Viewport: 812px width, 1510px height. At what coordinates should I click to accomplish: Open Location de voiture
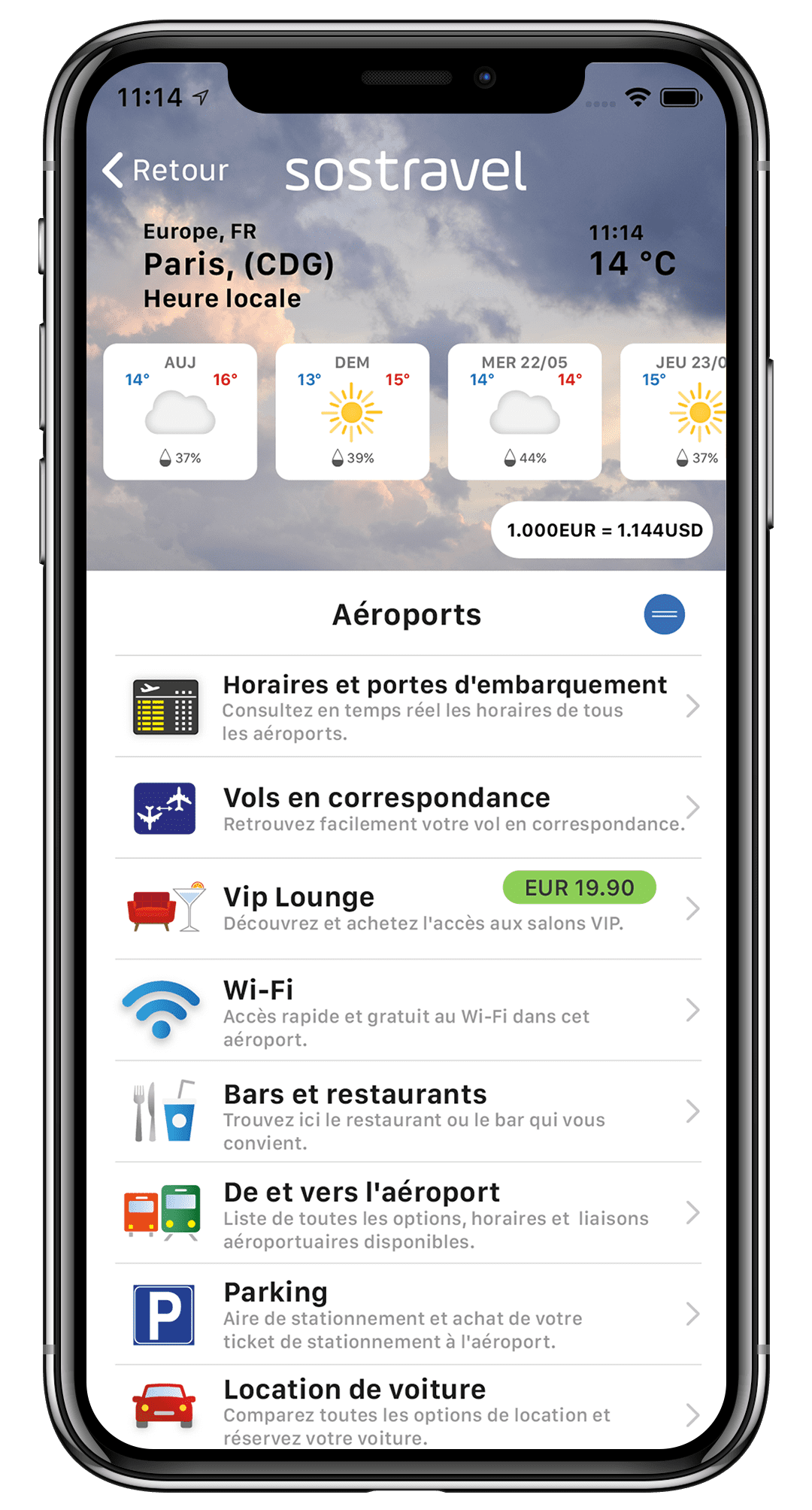(408, 1411)
